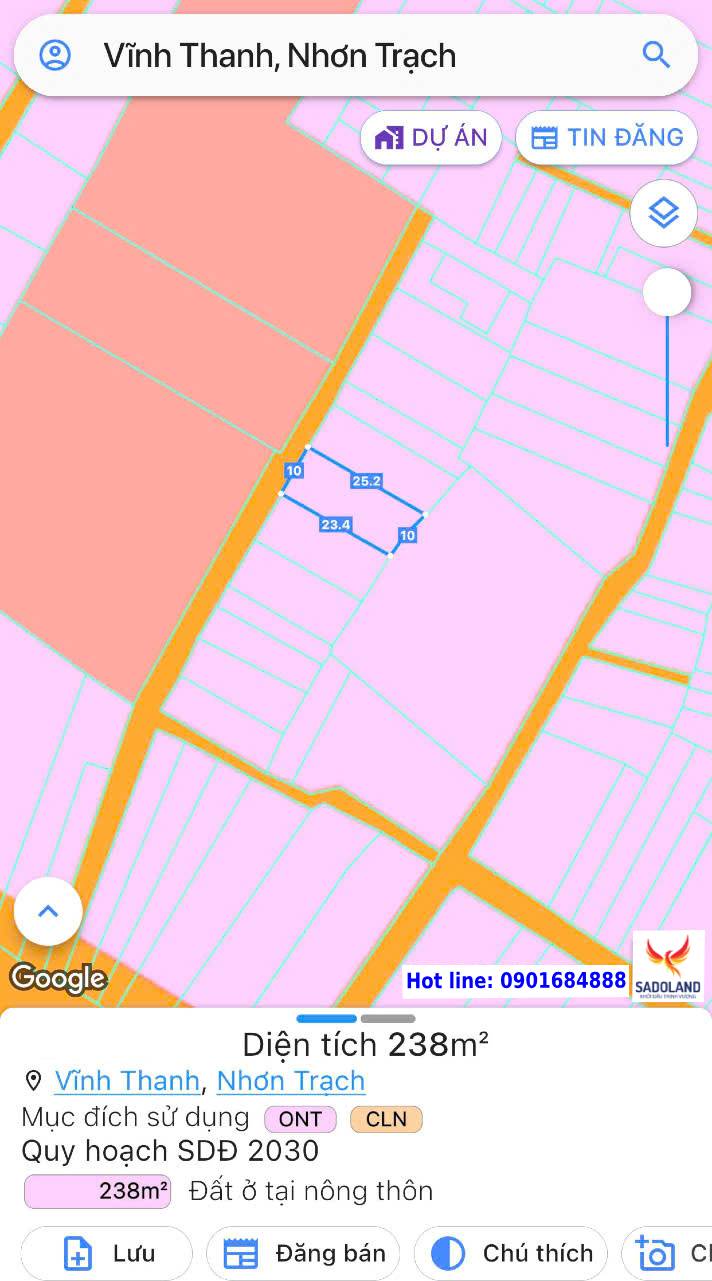The image size is (712, 1281).
Task: Save this plot with Lưu
Action: 106,1253
